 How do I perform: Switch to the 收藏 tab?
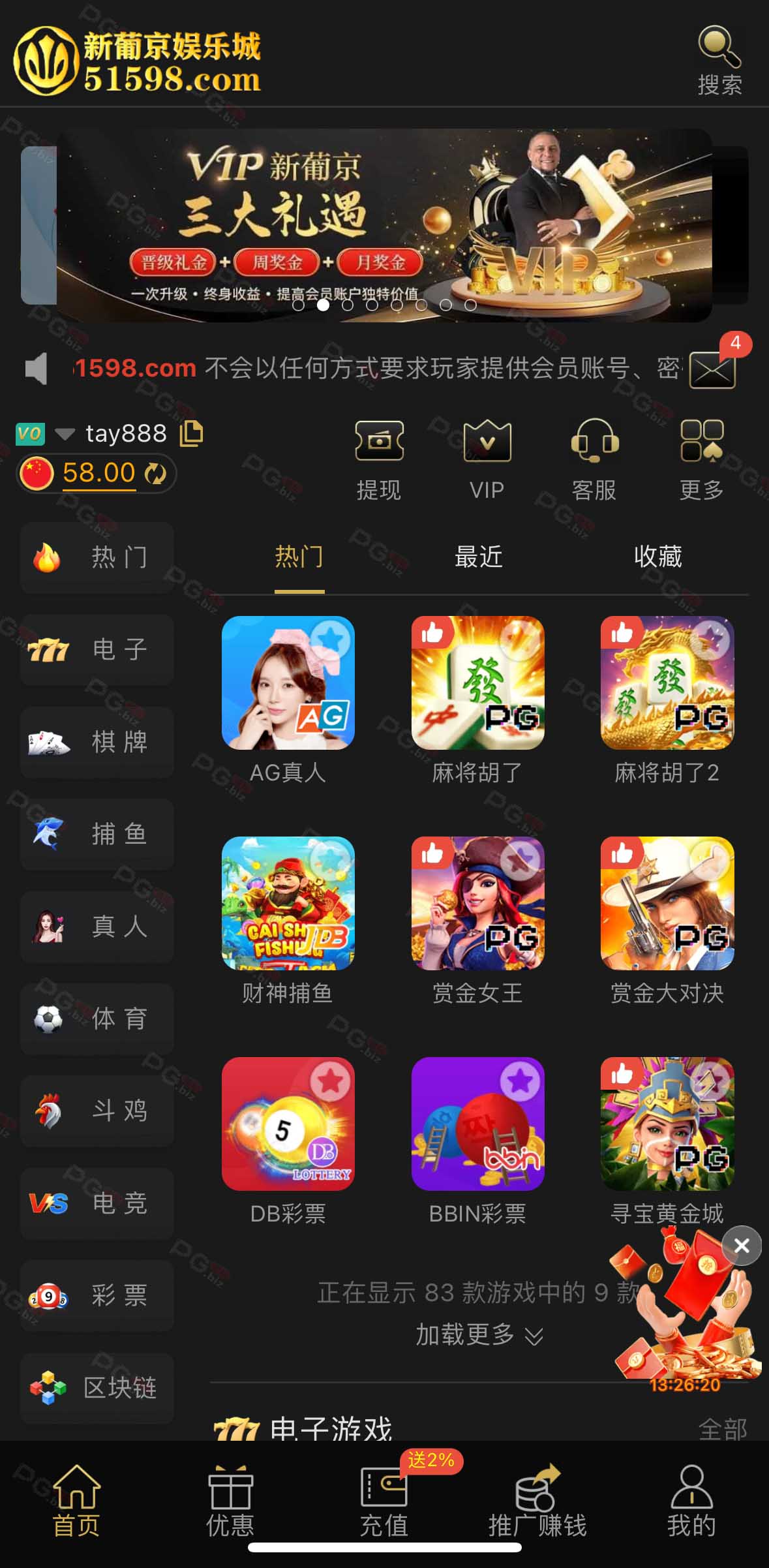point(658,557)
